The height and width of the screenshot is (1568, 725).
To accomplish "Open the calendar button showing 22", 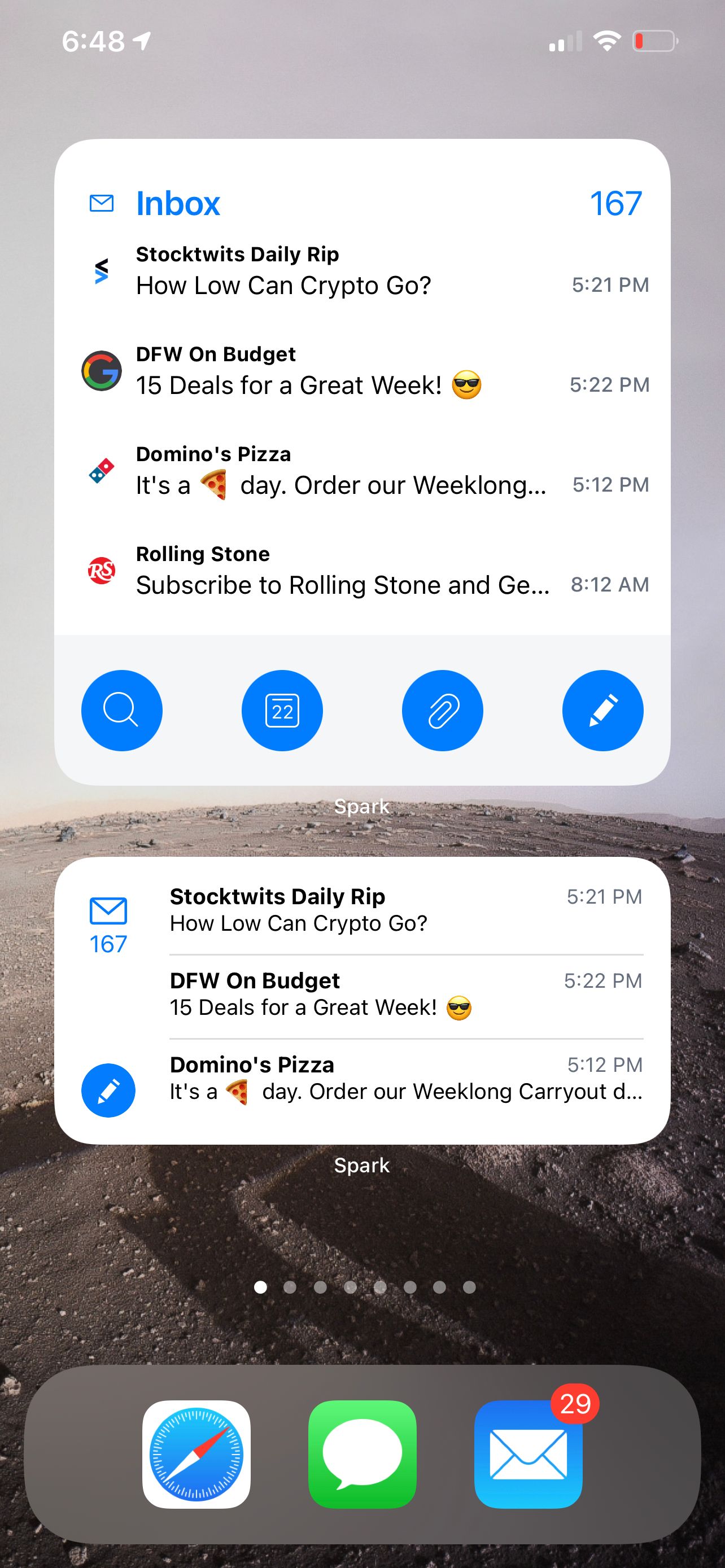I will 282,711.
